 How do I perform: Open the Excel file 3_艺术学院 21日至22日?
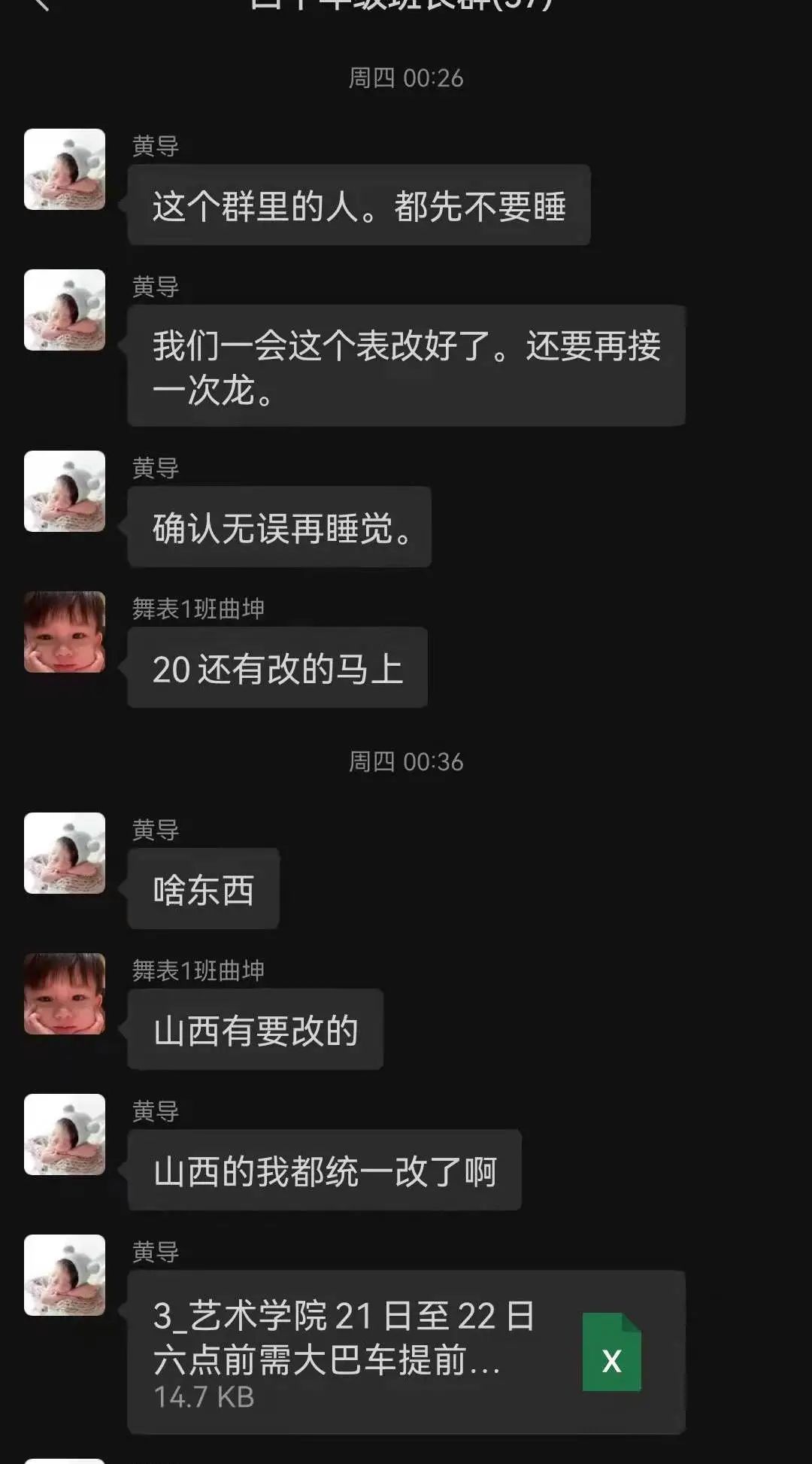(406, 1351)
